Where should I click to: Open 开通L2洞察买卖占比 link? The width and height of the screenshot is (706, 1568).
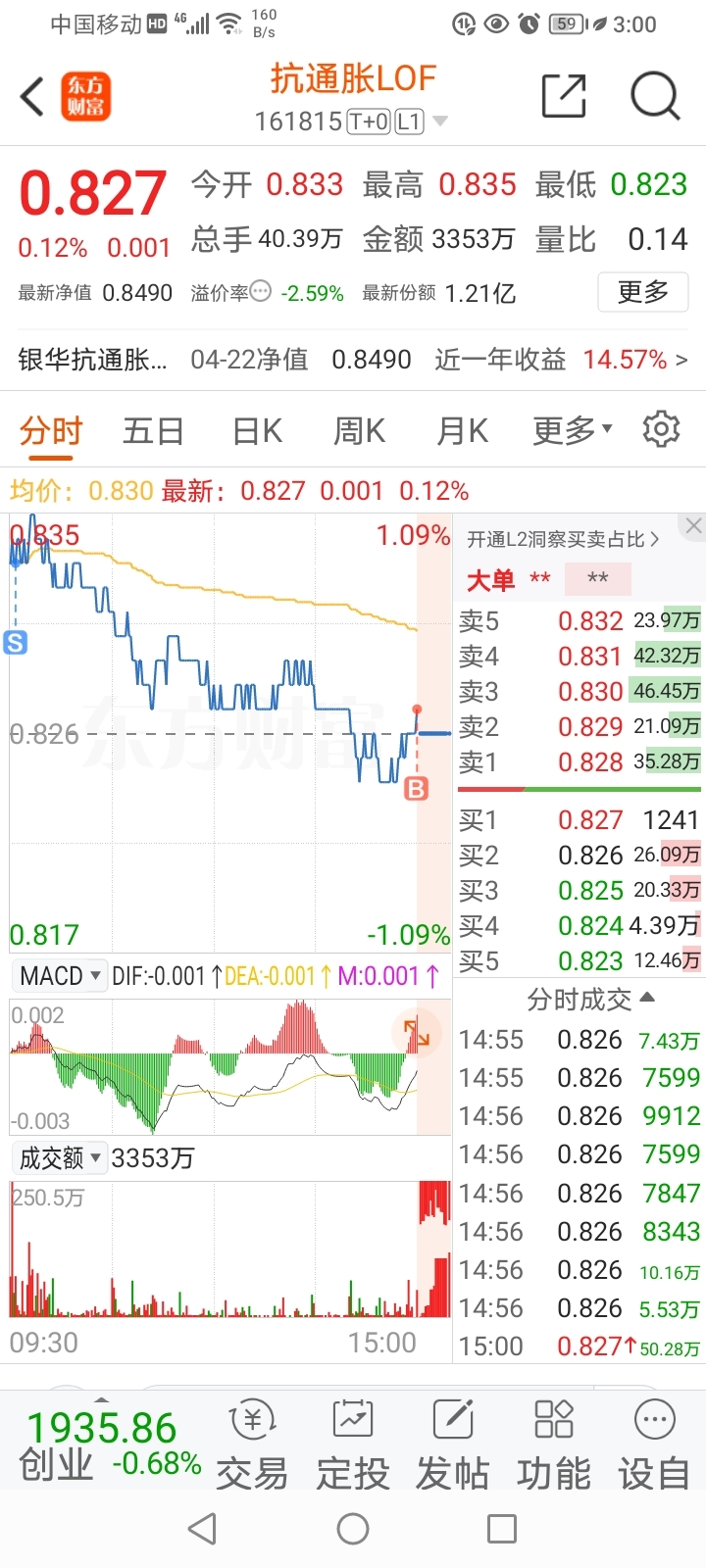pyautogui.click(x=563, y=539)
